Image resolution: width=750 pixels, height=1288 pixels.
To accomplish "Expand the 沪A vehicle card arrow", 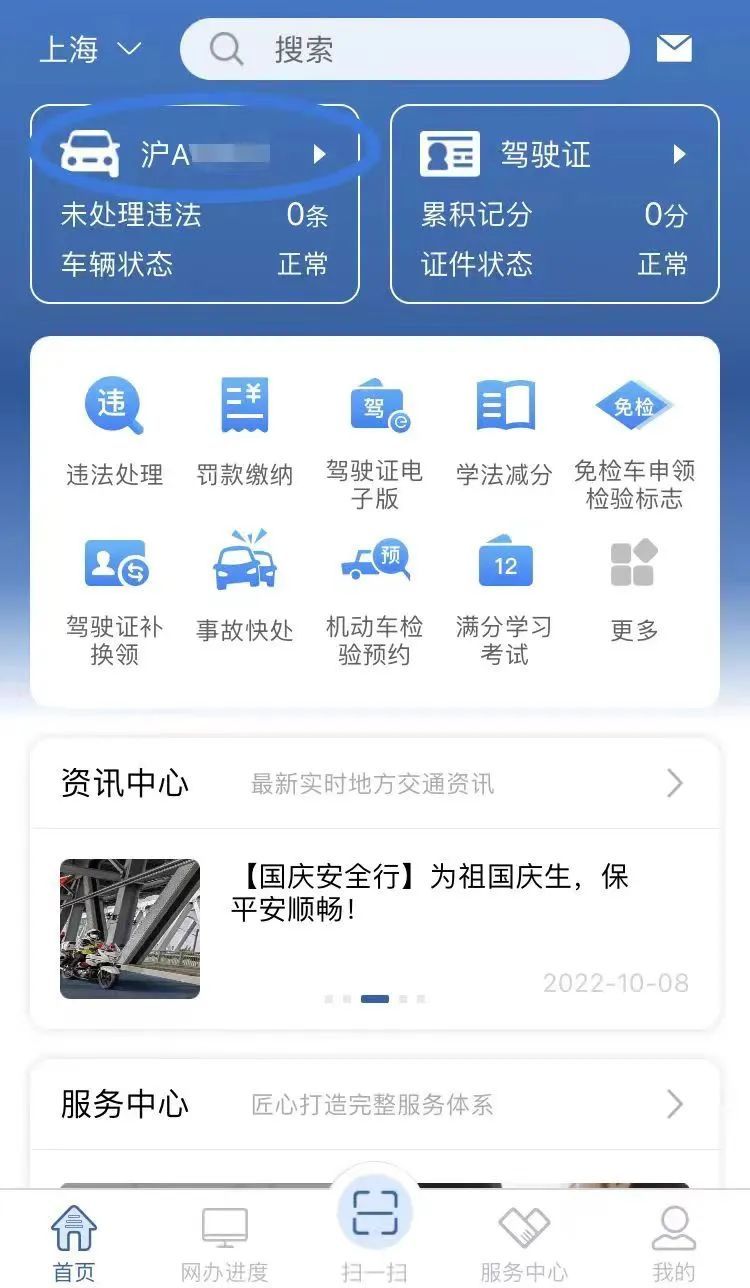I will point(320,154).
